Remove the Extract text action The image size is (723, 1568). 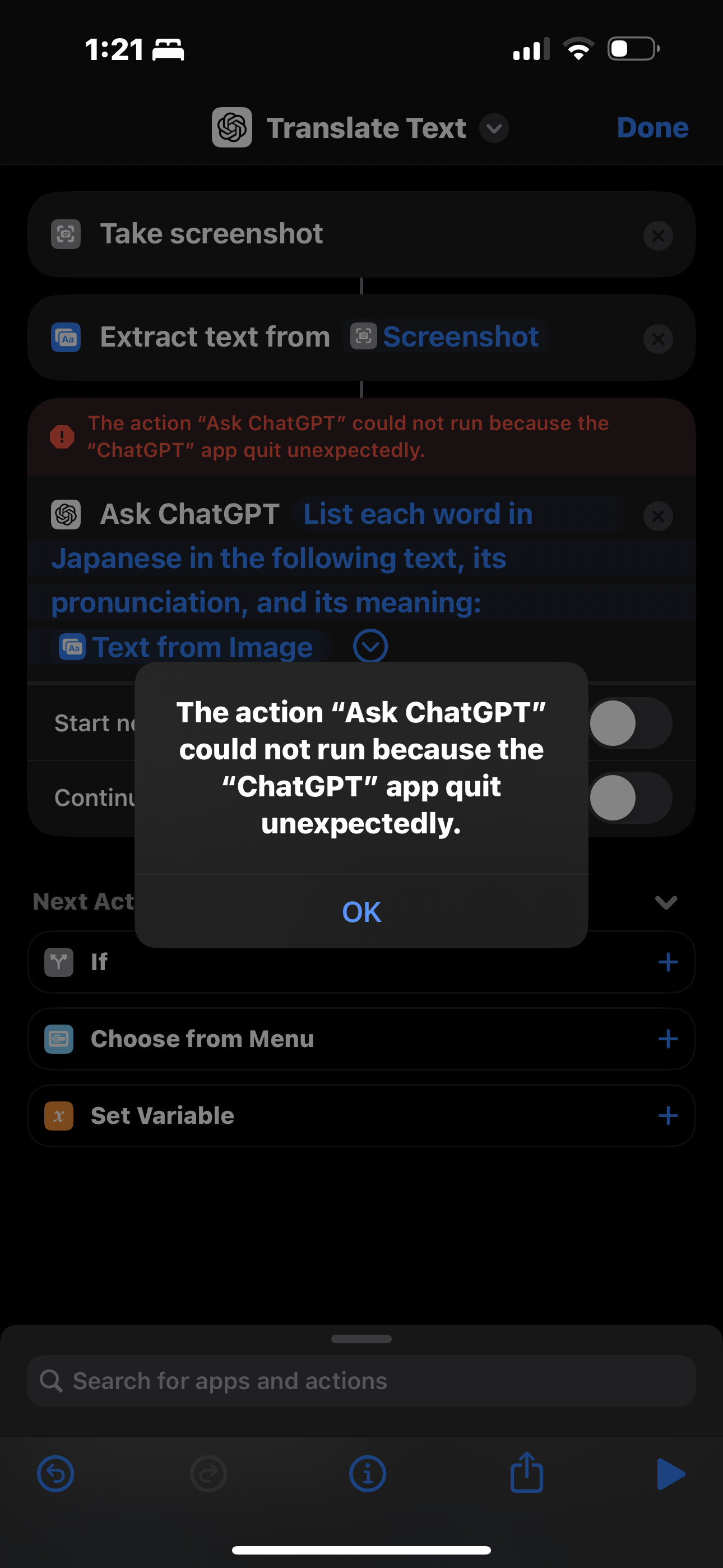658,339
